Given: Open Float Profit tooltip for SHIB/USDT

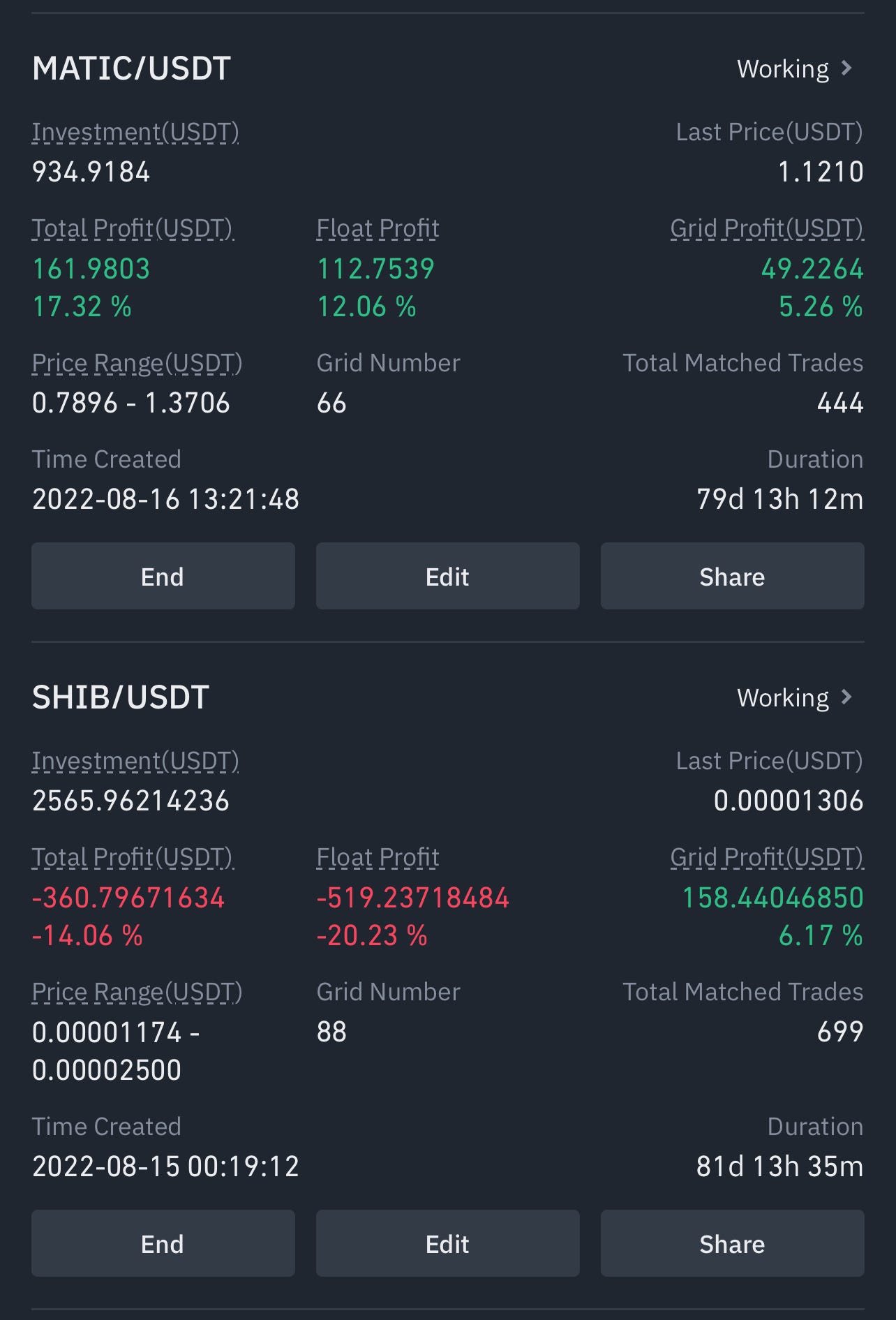Looking at the screenshot, I should pos(378,856).
